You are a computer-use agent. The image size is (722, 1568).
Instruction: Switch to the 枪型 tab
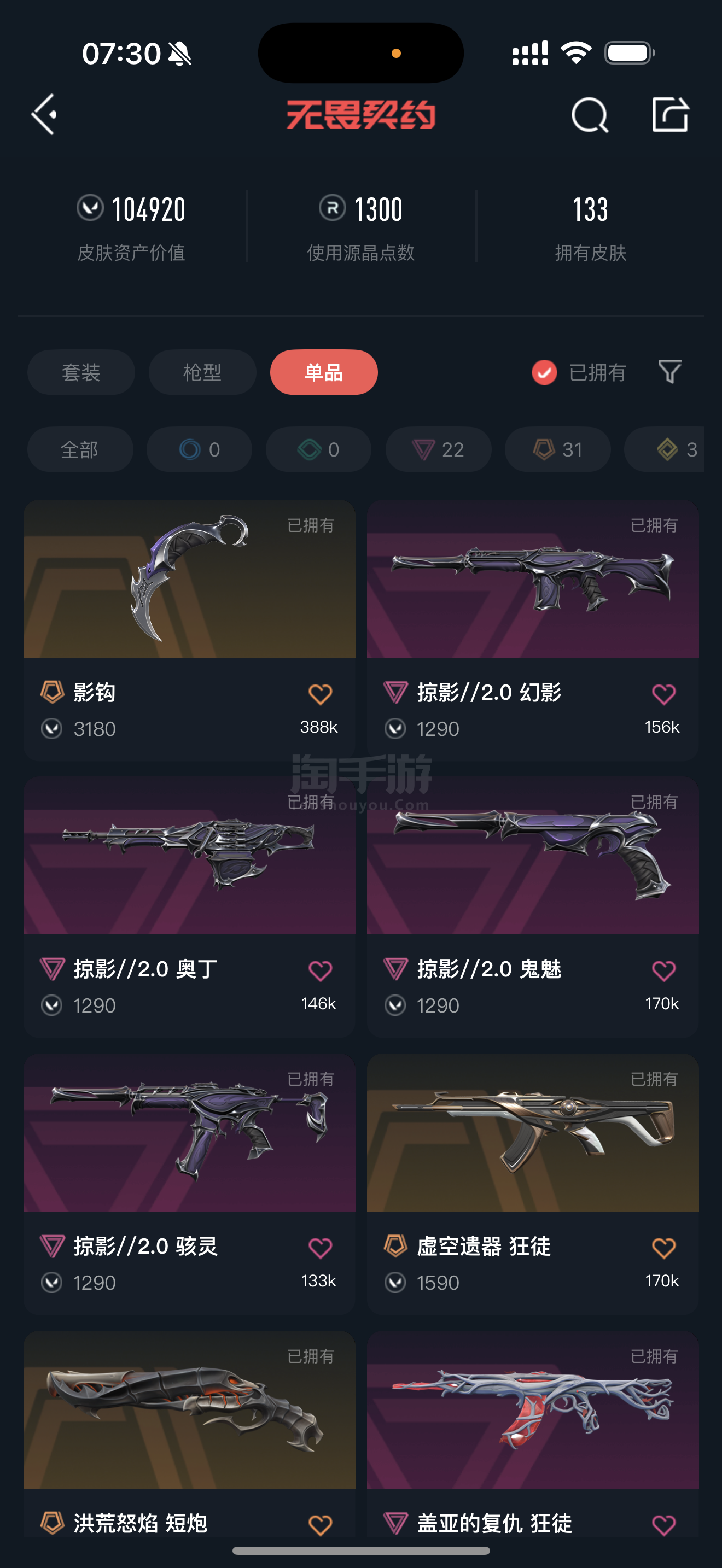(x=202, y=372)
